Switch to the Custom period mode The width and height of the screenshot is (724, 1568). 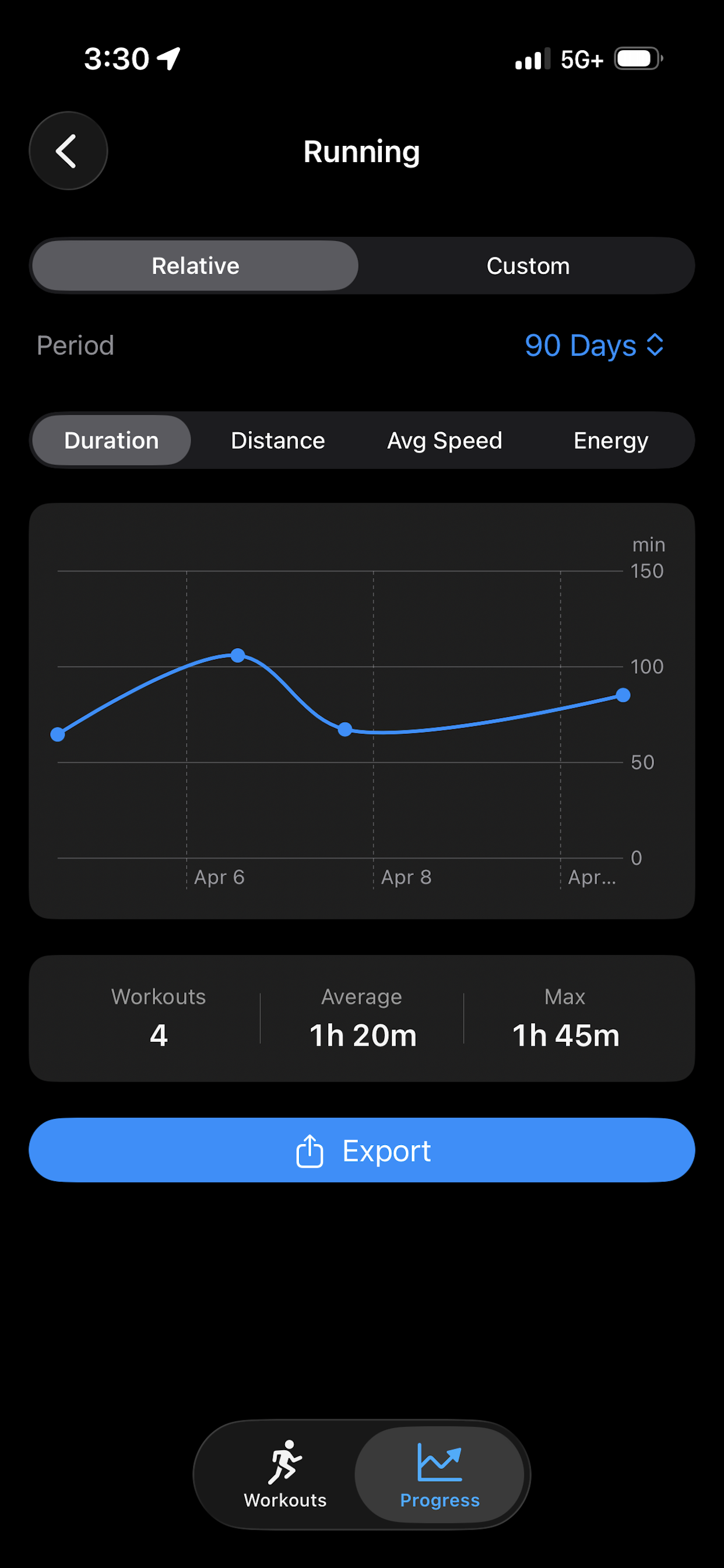[x=528, y=266]
